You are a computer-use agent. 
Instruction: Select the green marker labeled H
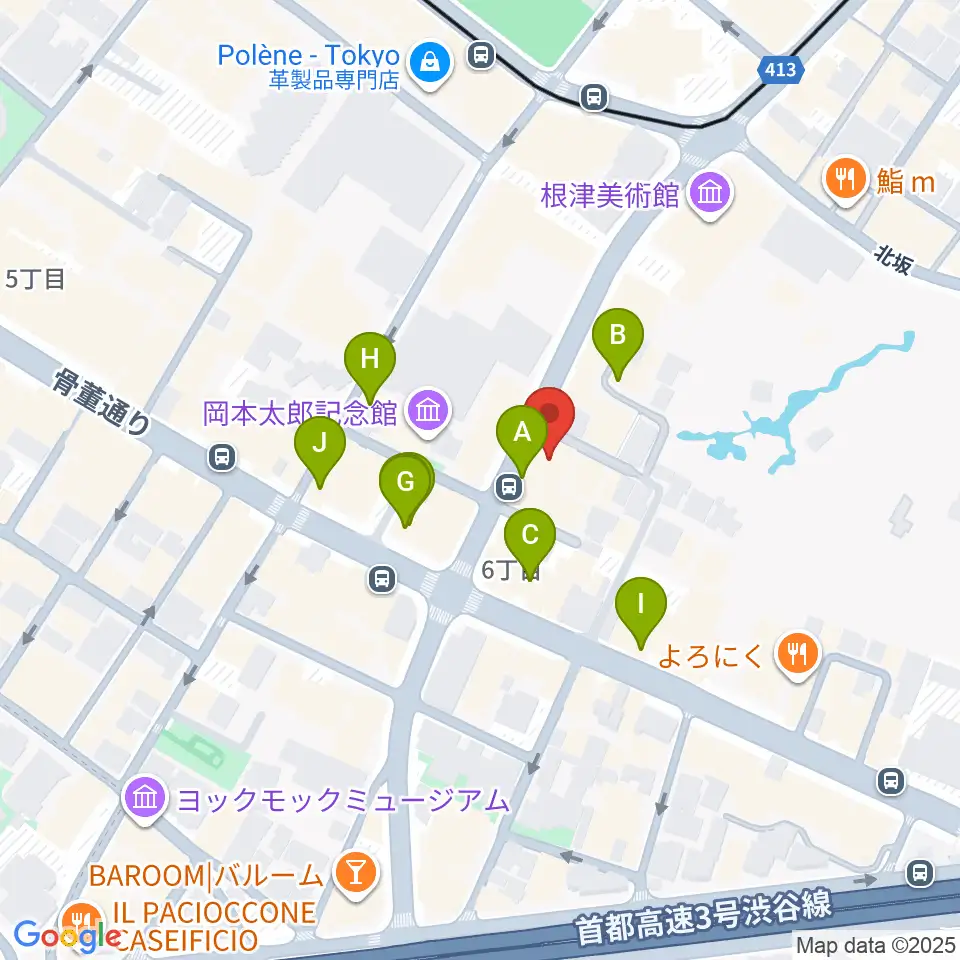(370, 359)
